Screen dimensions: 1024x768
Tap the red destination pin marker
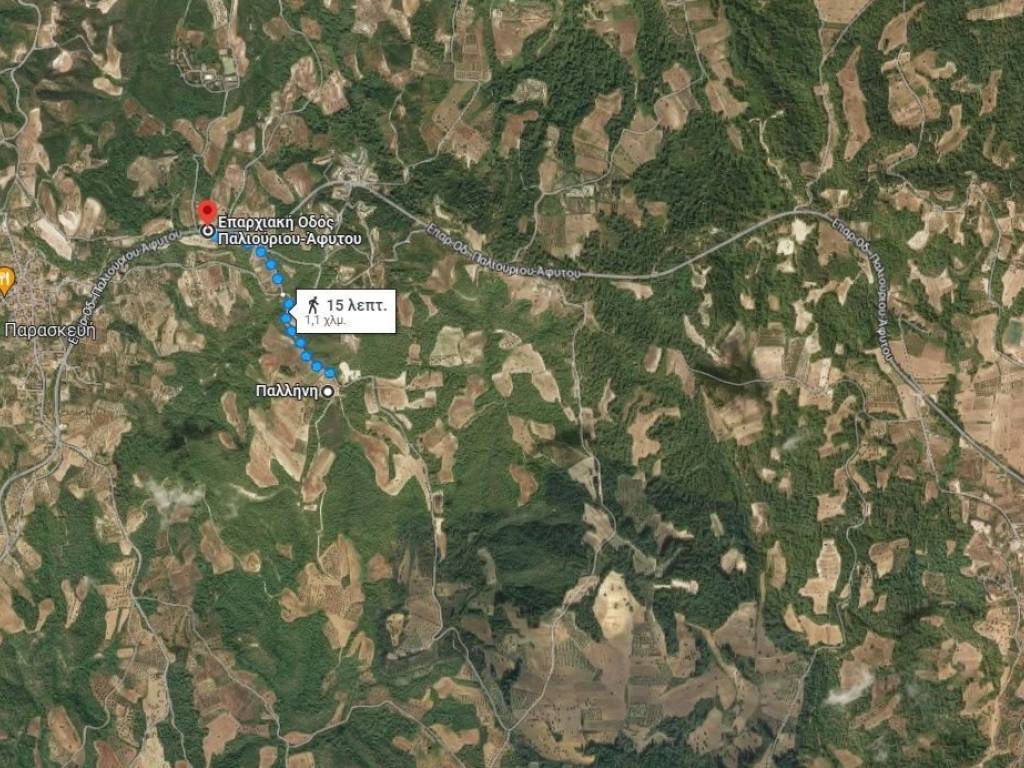tap(207, 211)
